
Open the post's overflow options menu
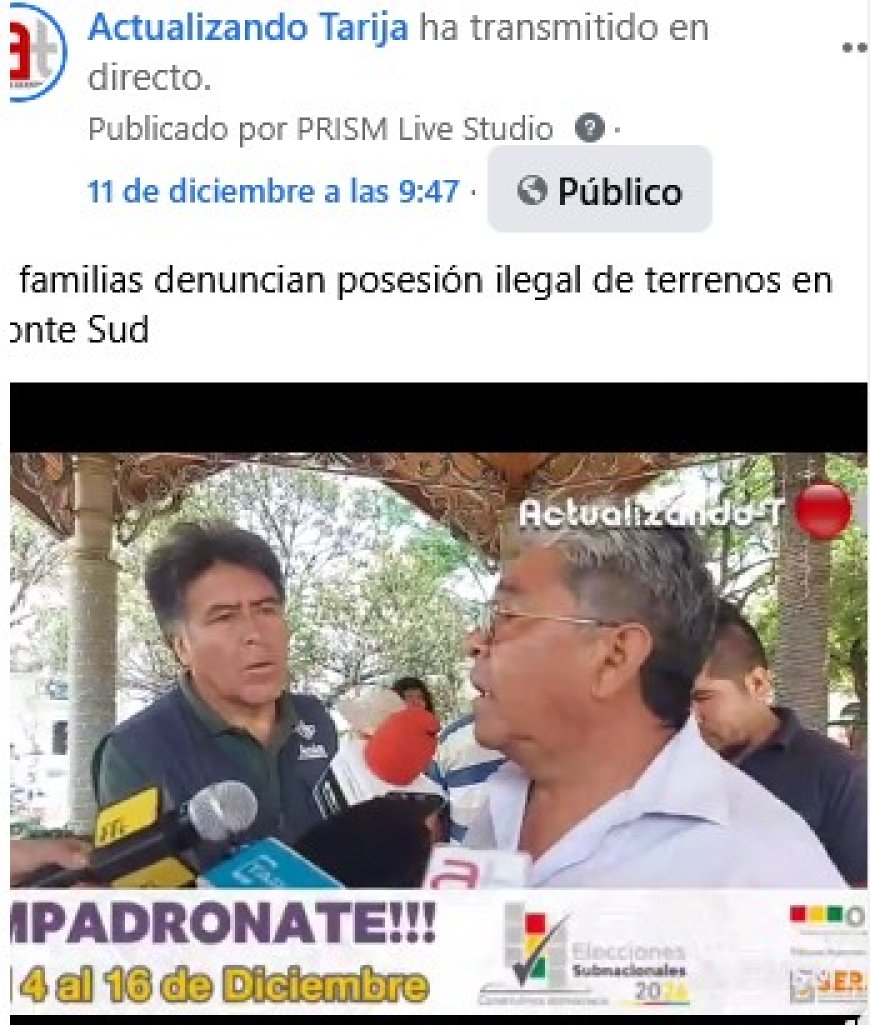click(855, 47)
